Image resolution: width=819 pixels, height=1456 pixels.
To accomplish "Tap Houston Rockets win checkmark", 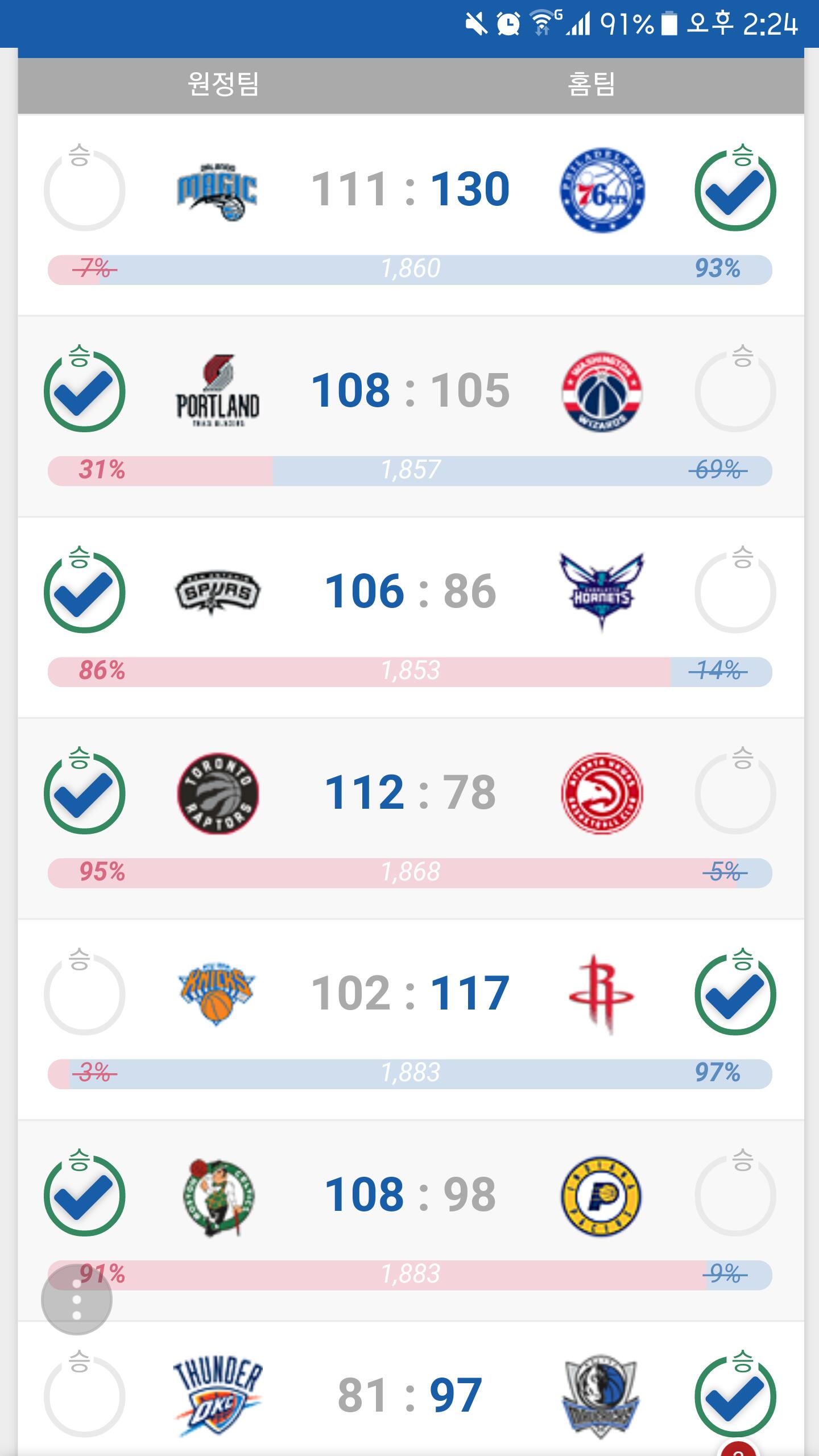I will (x=735, y=994).
